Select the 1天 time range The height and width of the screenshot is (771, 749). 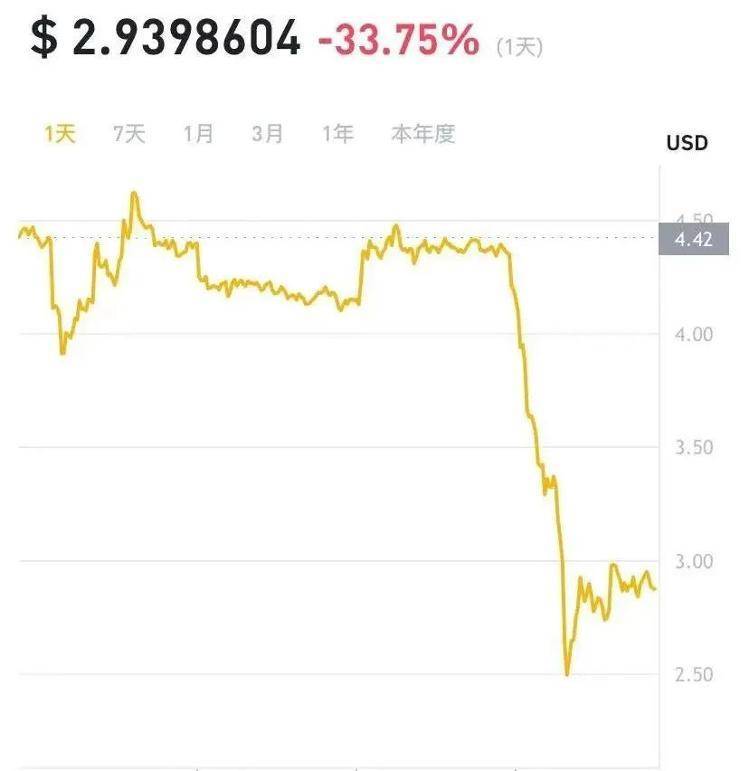click(60, 134)
